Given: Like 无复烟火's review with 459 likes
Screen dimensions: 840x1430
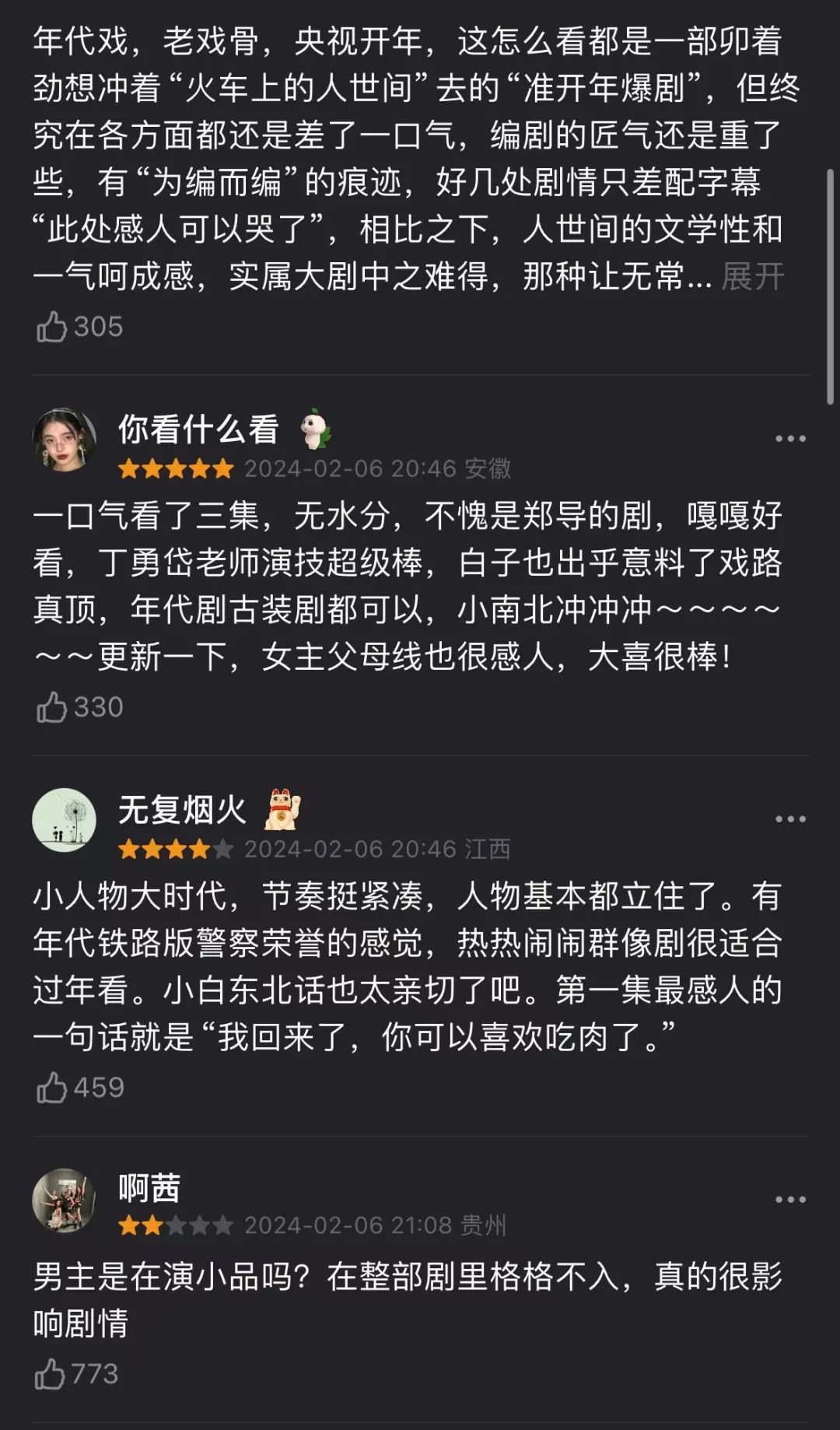Looking at the screenshot, I should (80, 1088).
